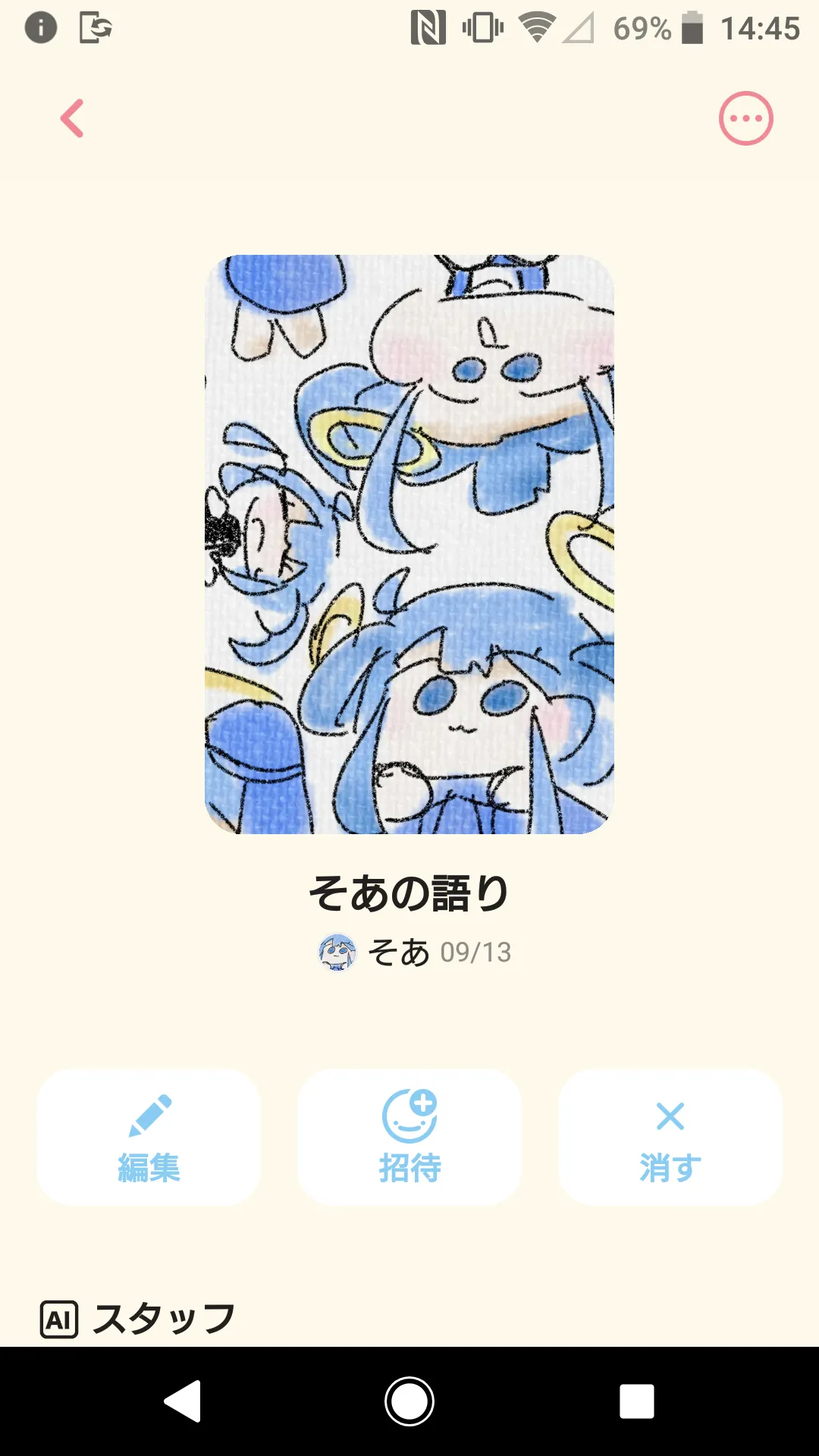819x1456 pixels.
Task: Go back using the pink arrow
Action: (73, 118)
